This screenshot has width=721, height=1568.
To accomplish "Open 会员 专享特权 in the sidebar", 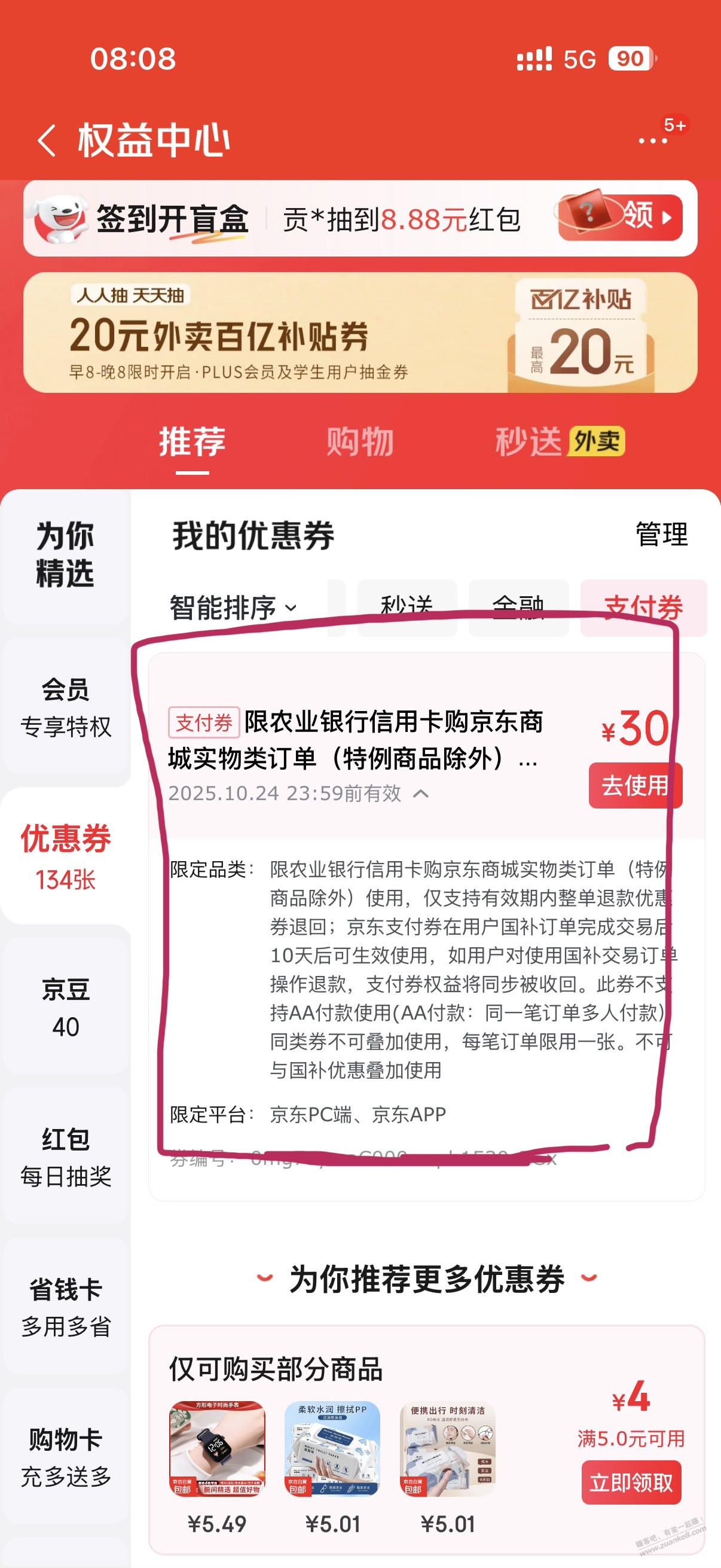I will pyautogui.click(x=65, y=707).
